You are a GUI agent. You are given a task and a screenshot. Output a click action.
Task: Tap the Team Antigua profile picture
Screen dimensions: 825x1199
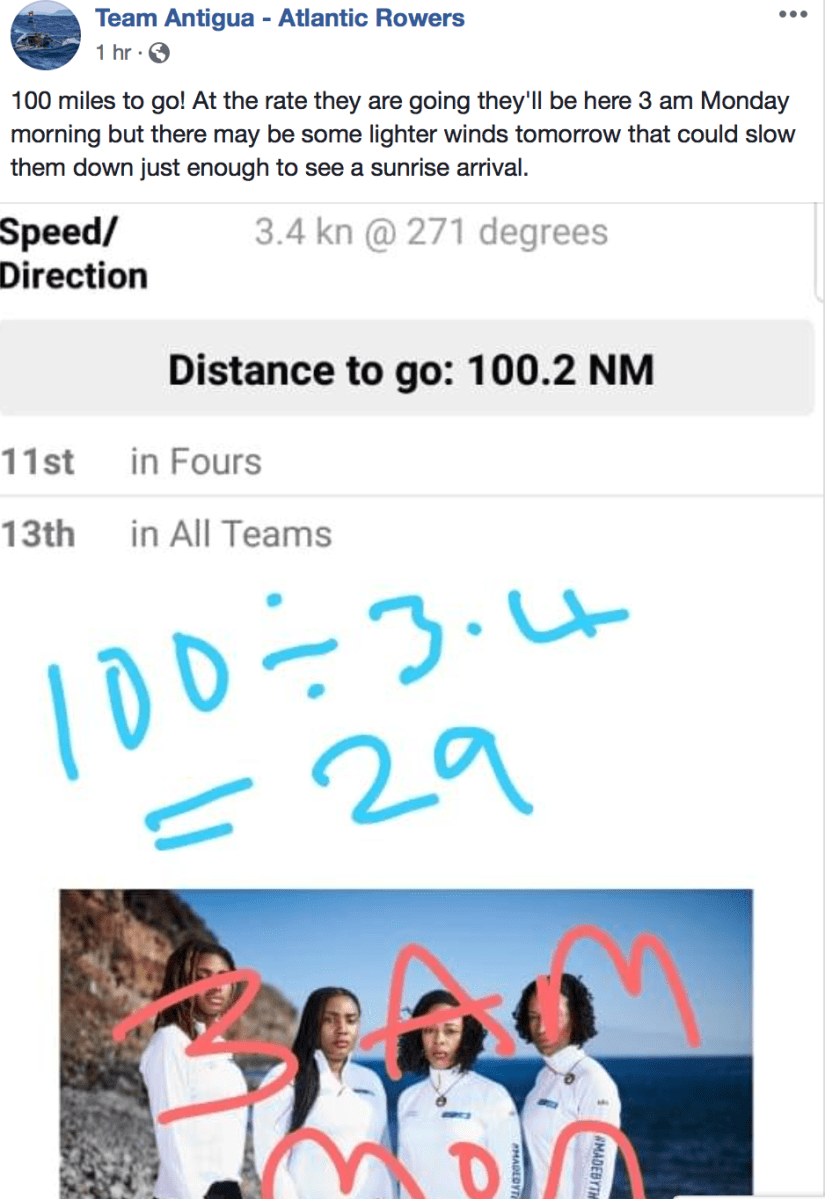44,34
